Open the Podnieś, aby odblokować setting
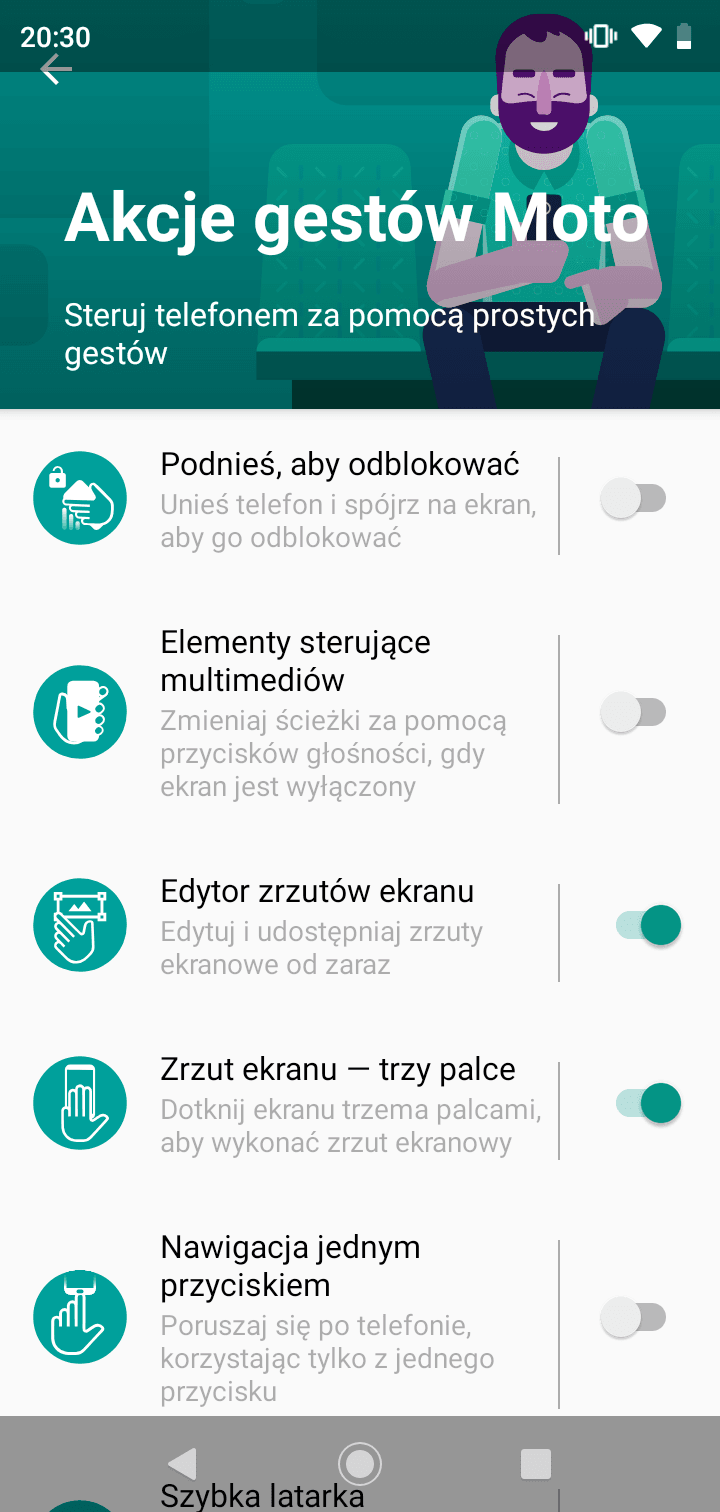The image size is (720, 1512). point(340,501)
